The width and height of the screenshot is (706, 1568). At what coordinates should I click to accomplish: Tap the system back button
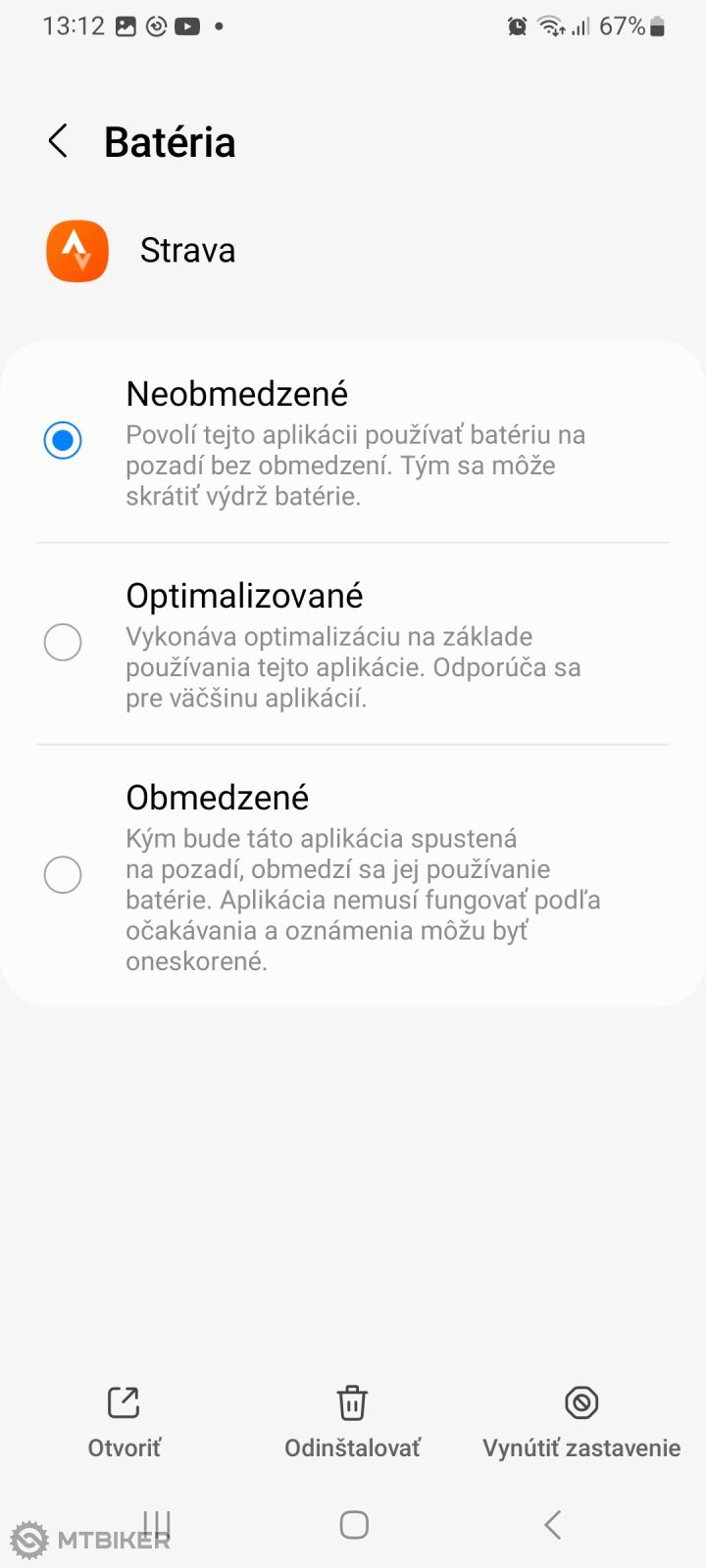point(552,1525)
